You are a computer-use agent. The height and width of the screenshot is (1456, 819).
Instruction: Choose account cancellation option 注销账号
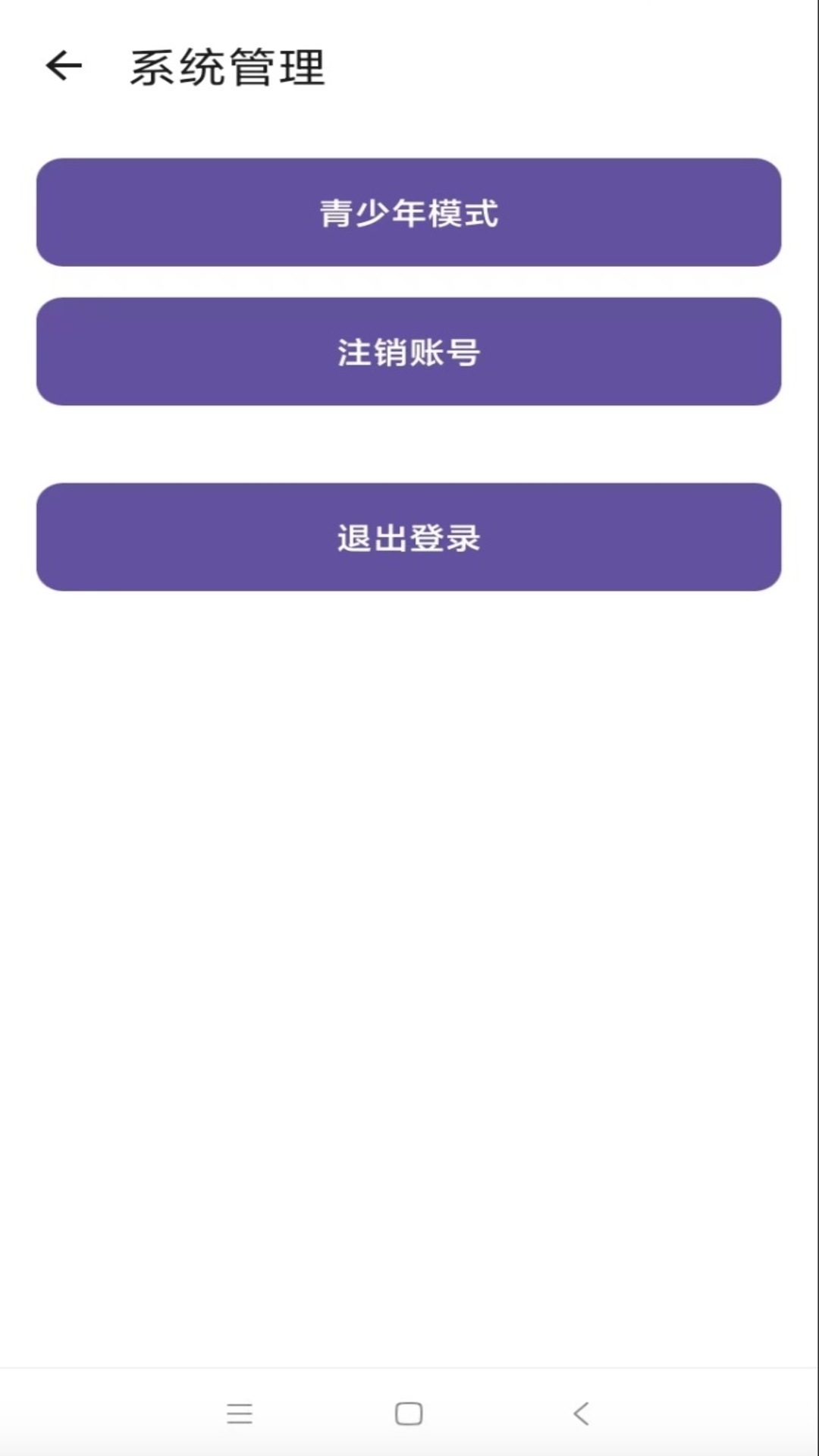408,350
